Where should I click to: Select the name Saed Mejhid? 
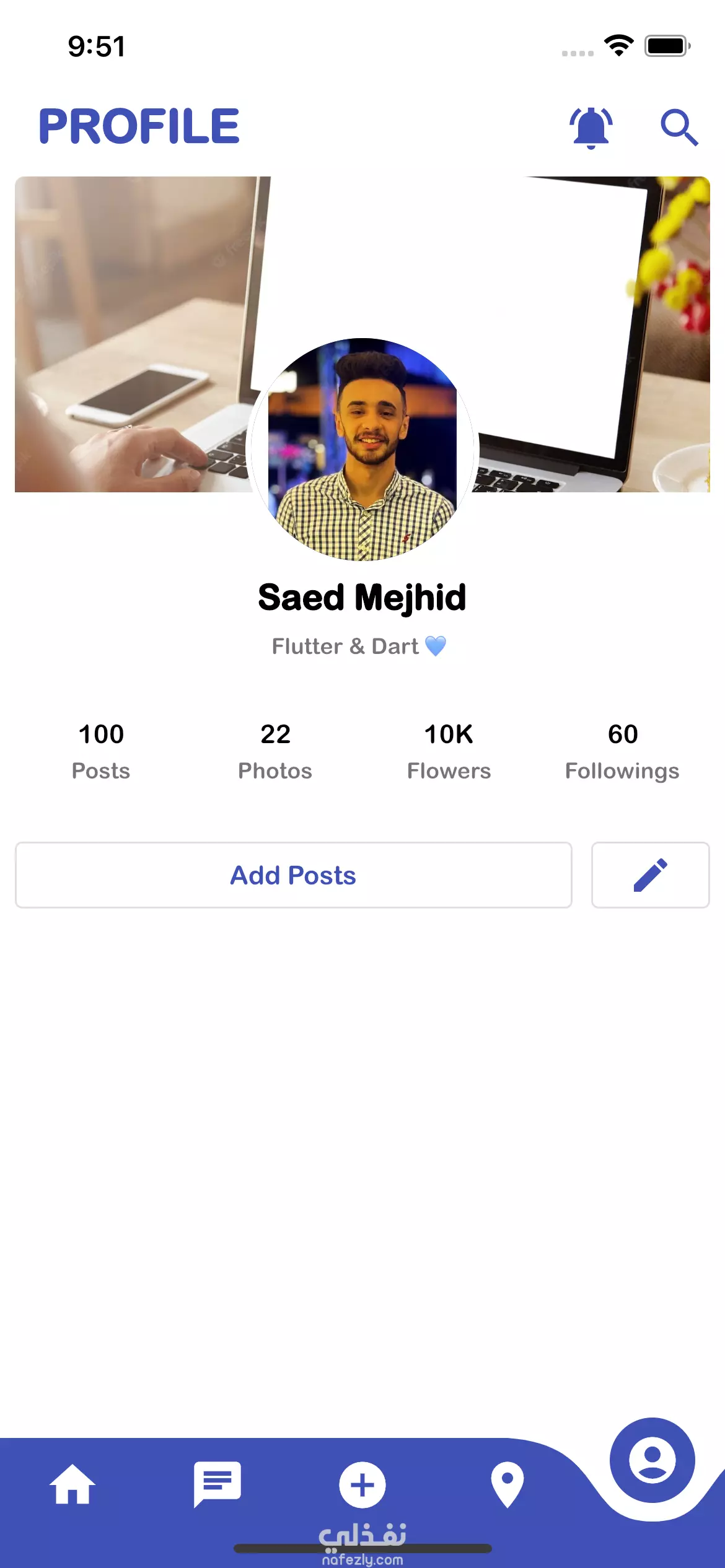pos(362,598)
